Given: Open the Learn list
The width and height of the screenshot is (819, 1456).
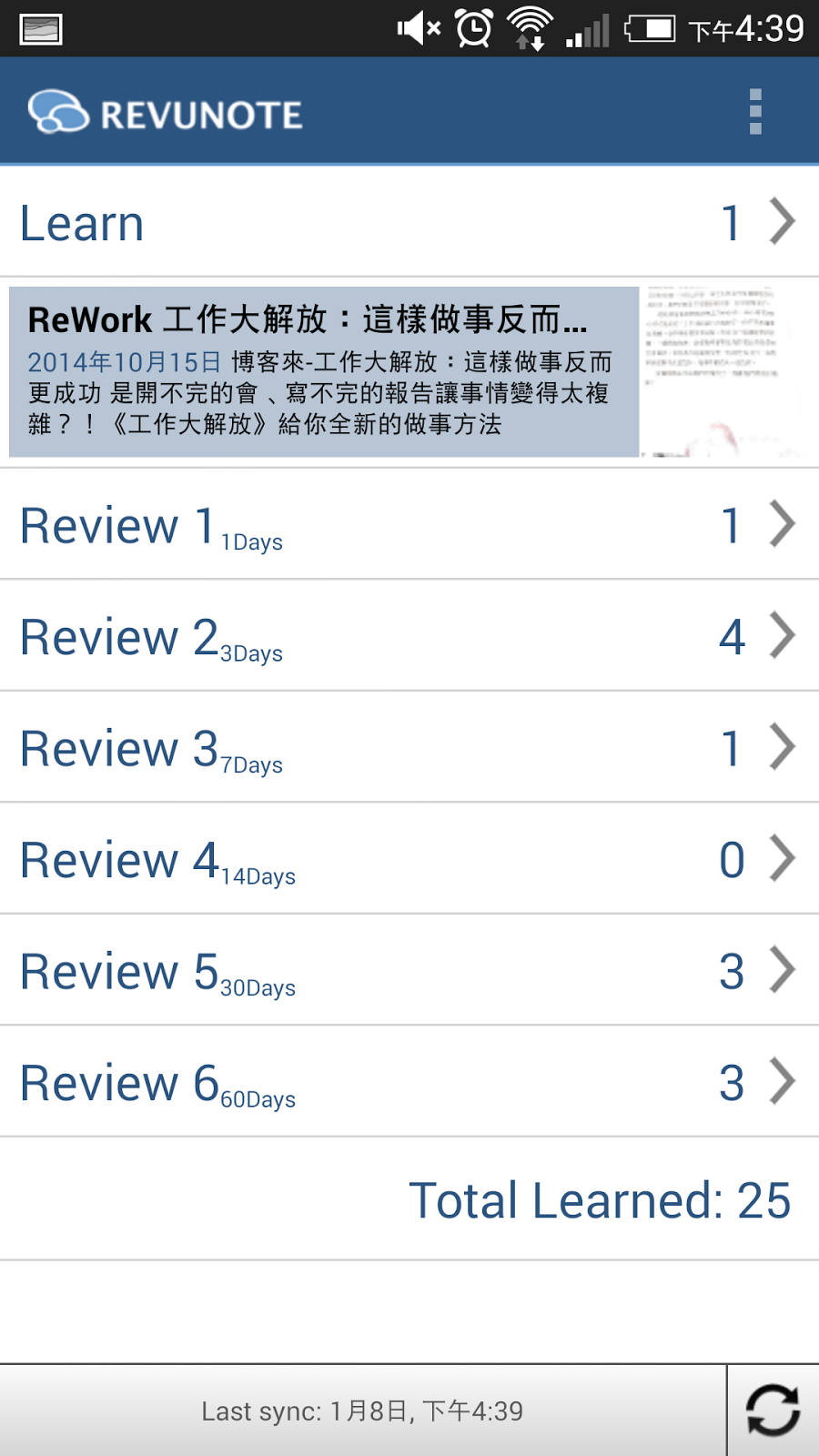Looking at the screenshot, I should (x=409, y=223).
